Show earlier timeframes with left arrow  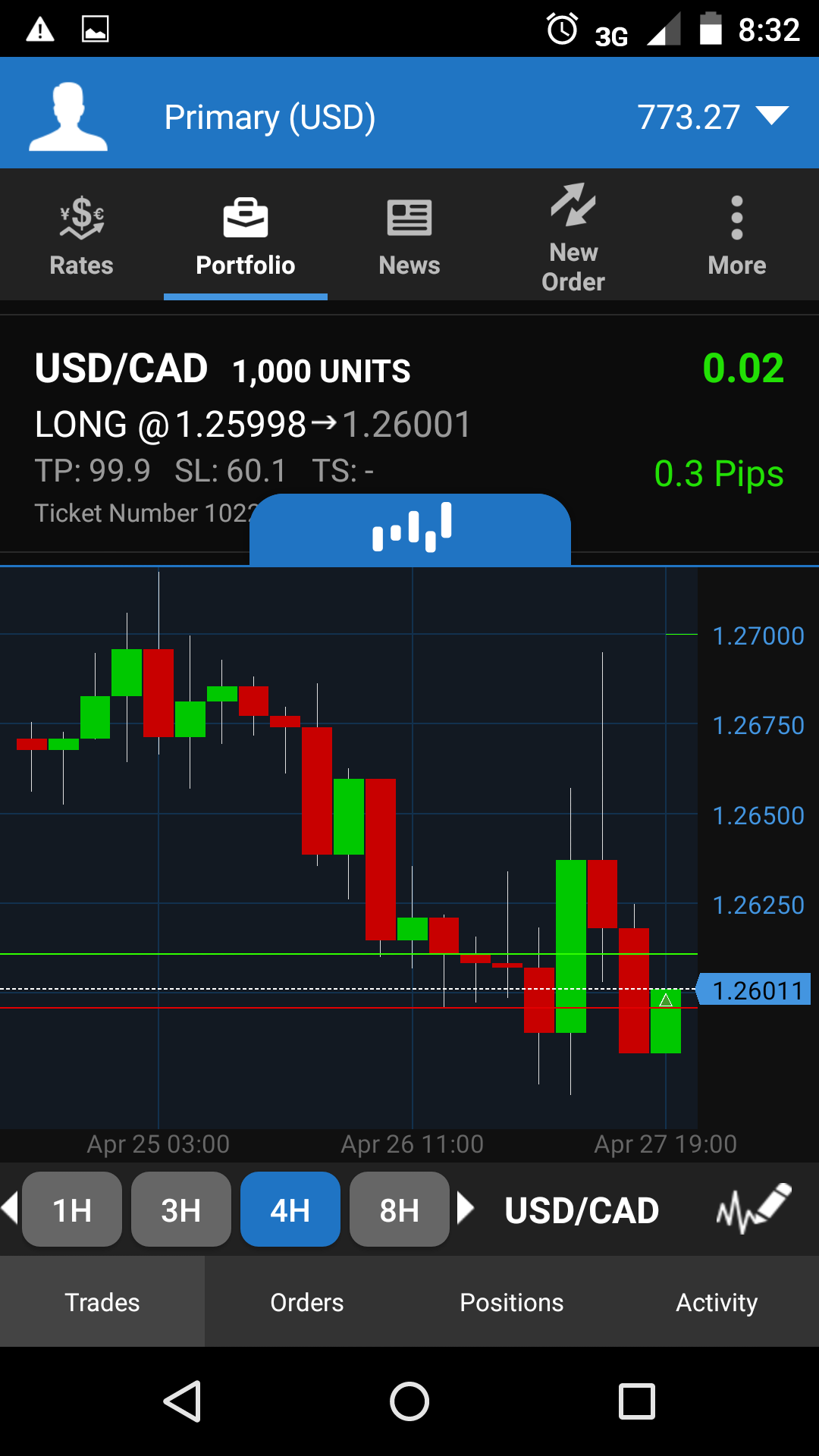pos(10,1208)
